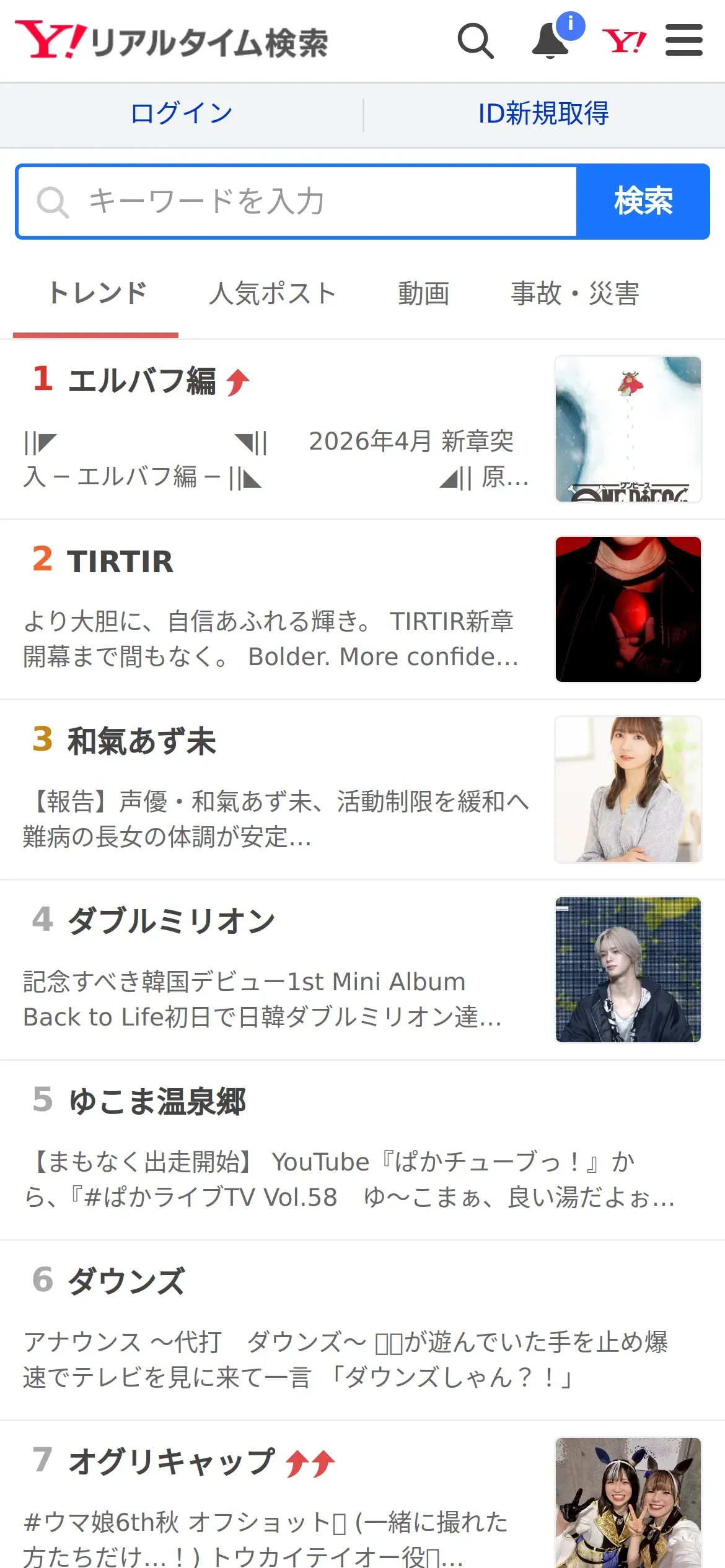Select the トレンド tab
The height and width of the screenshot is (1568, 725).
pos(97,294)
